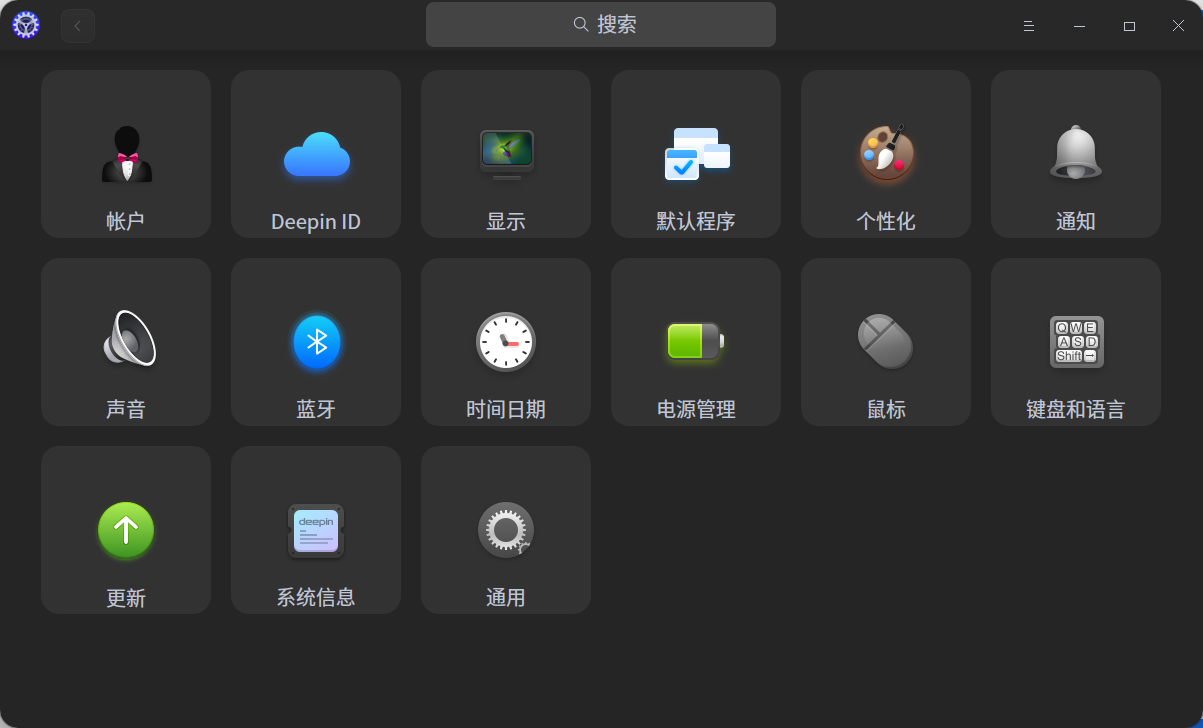The width and height of the screenshot is (1203, 728).
Task: Open the title bar hamburger menu
Action: 1028,26
